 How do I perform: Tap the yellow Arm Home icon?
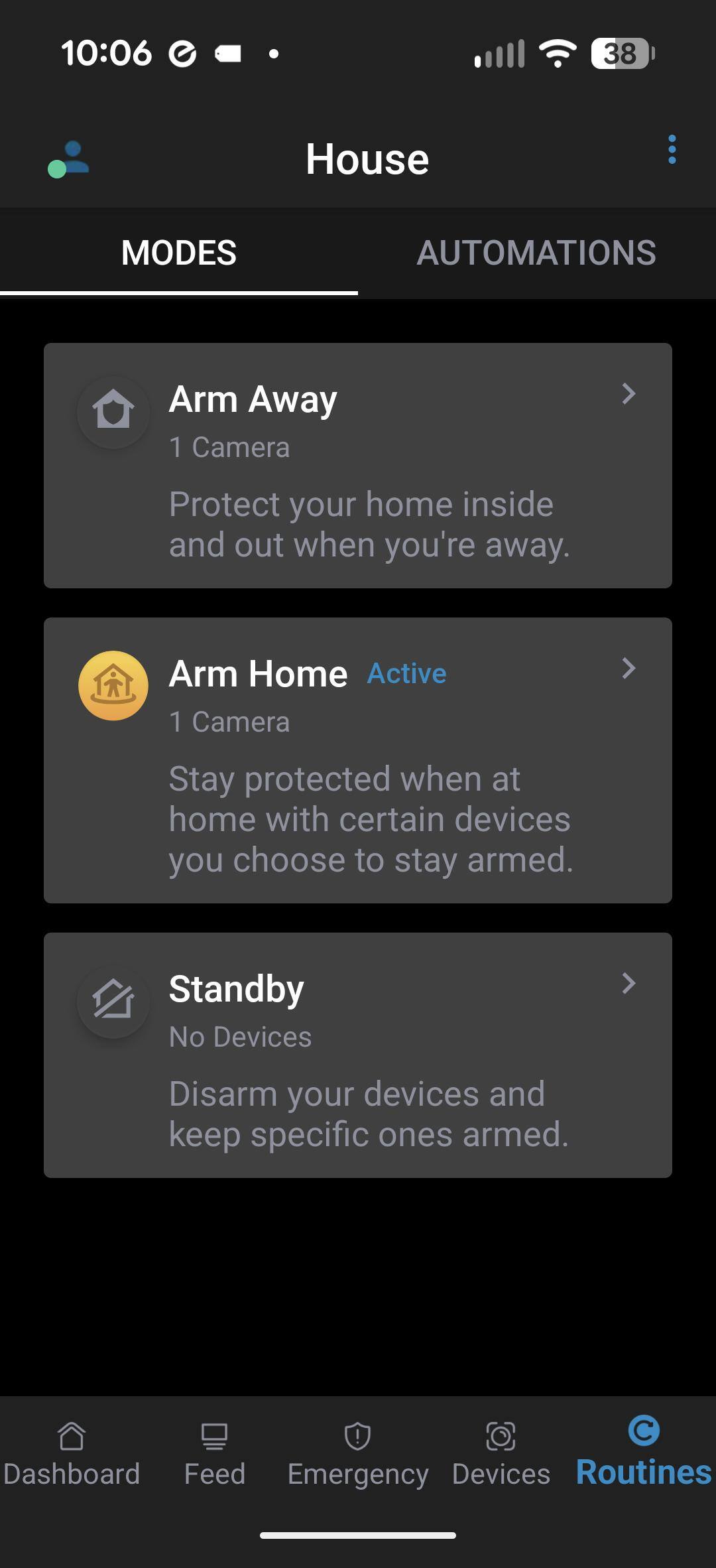113,686
